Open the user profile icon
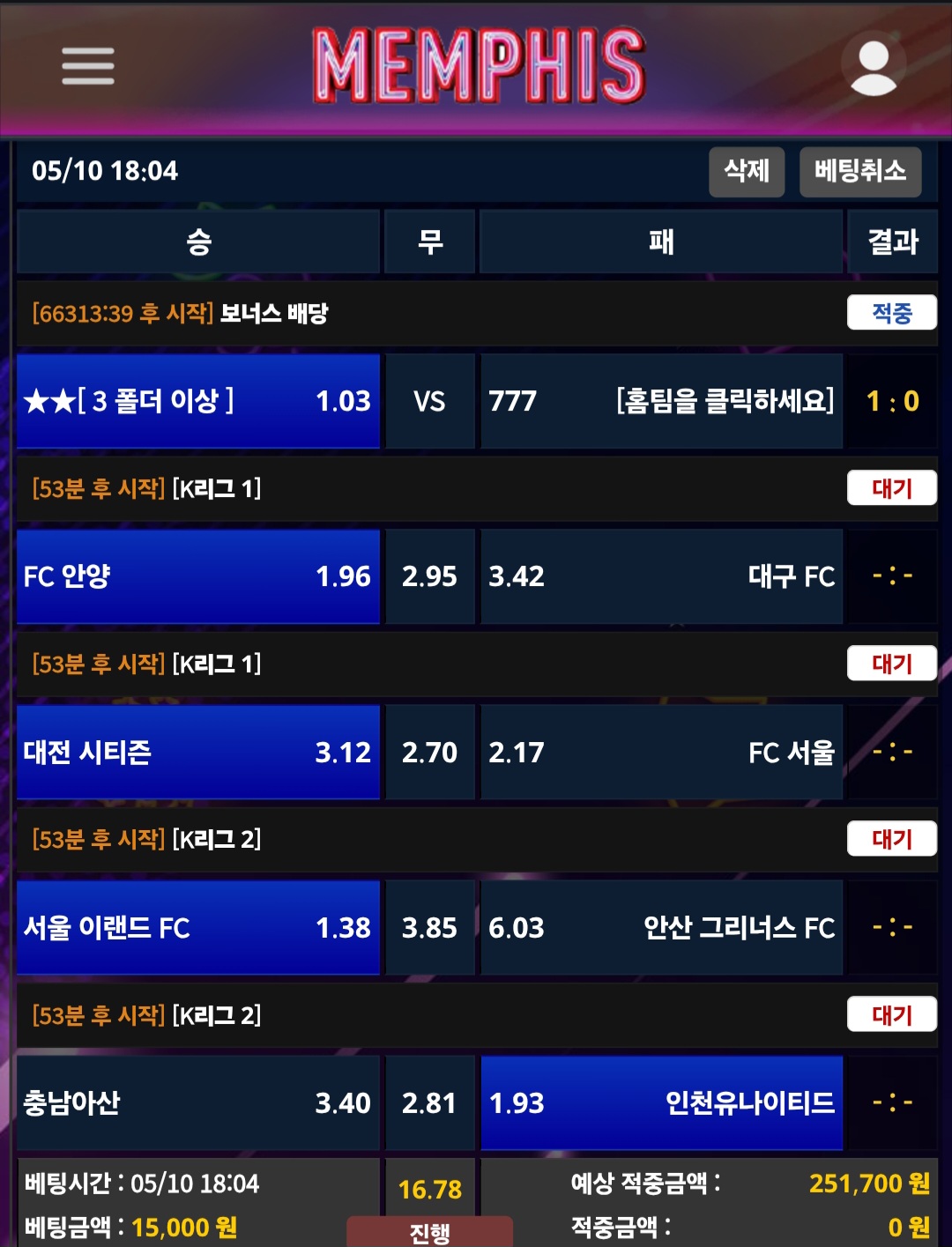Screen dimensions: 952x1247 [873, 66]
